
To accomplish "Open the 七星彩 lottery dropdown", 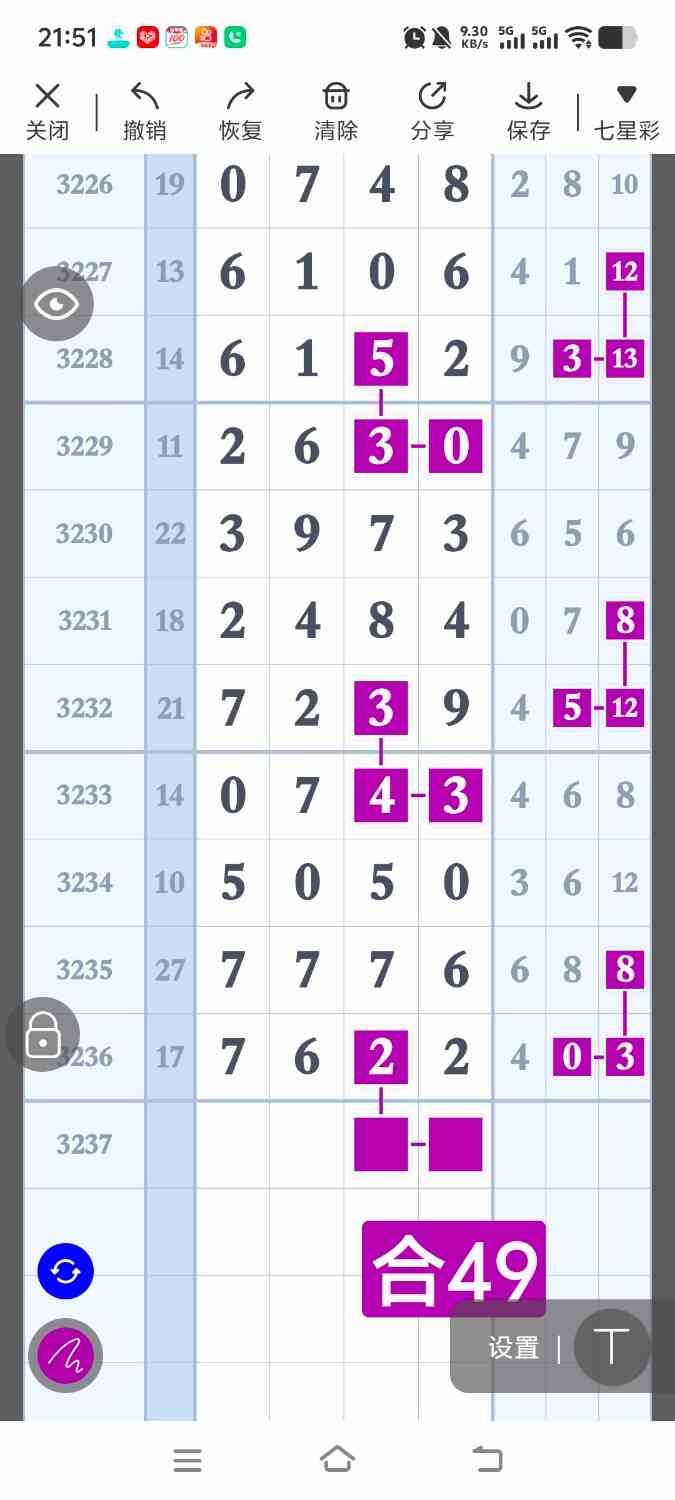I will pyautogui.click(x=627, y=111).
